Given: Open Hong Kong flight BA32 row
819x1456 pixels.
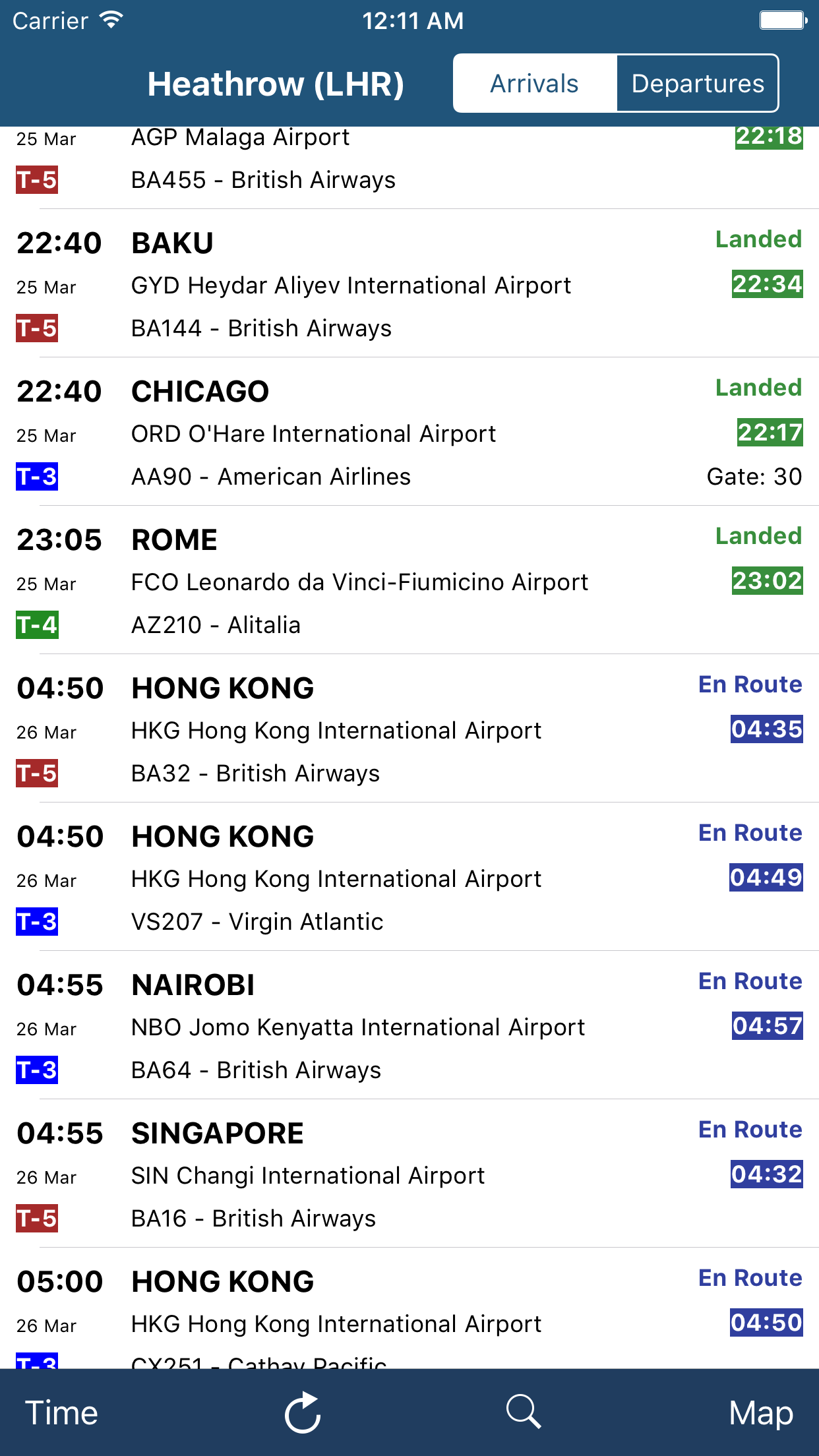Looking at the screenshot, I should [409, 730].
